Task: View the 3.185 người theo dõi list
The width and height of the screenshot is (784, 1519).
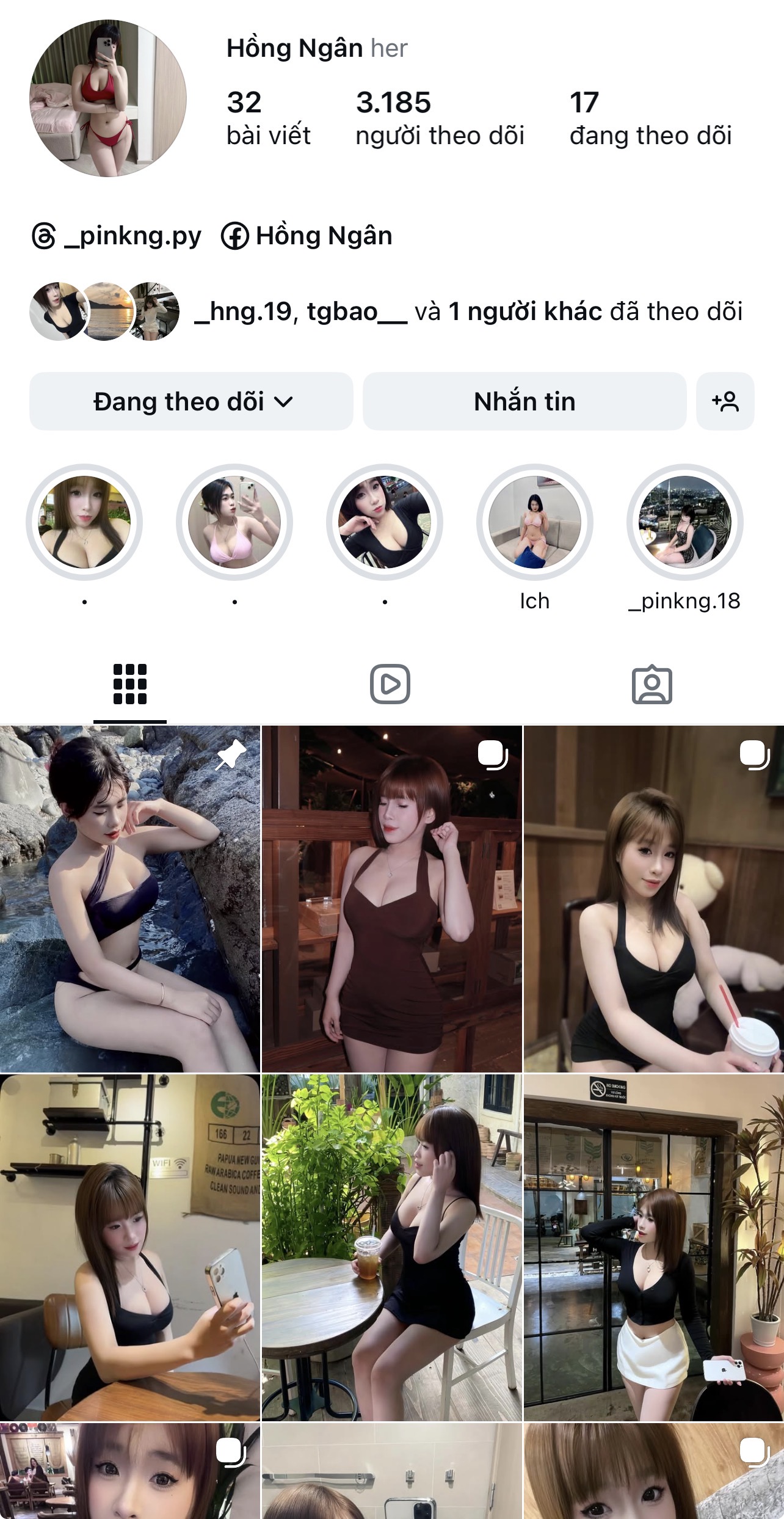Action: (x=440, y=118)
